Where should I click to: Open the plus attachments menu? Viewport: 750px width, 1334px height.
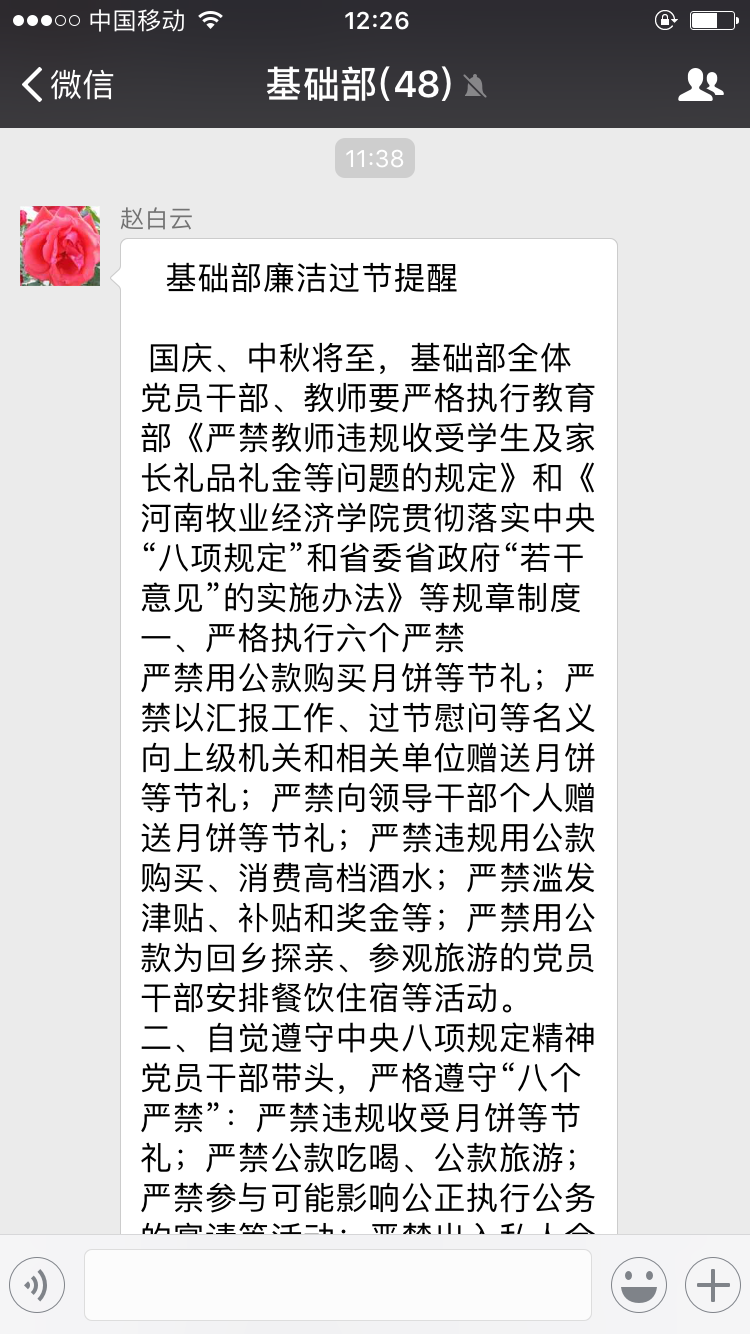click(712, 1284)
